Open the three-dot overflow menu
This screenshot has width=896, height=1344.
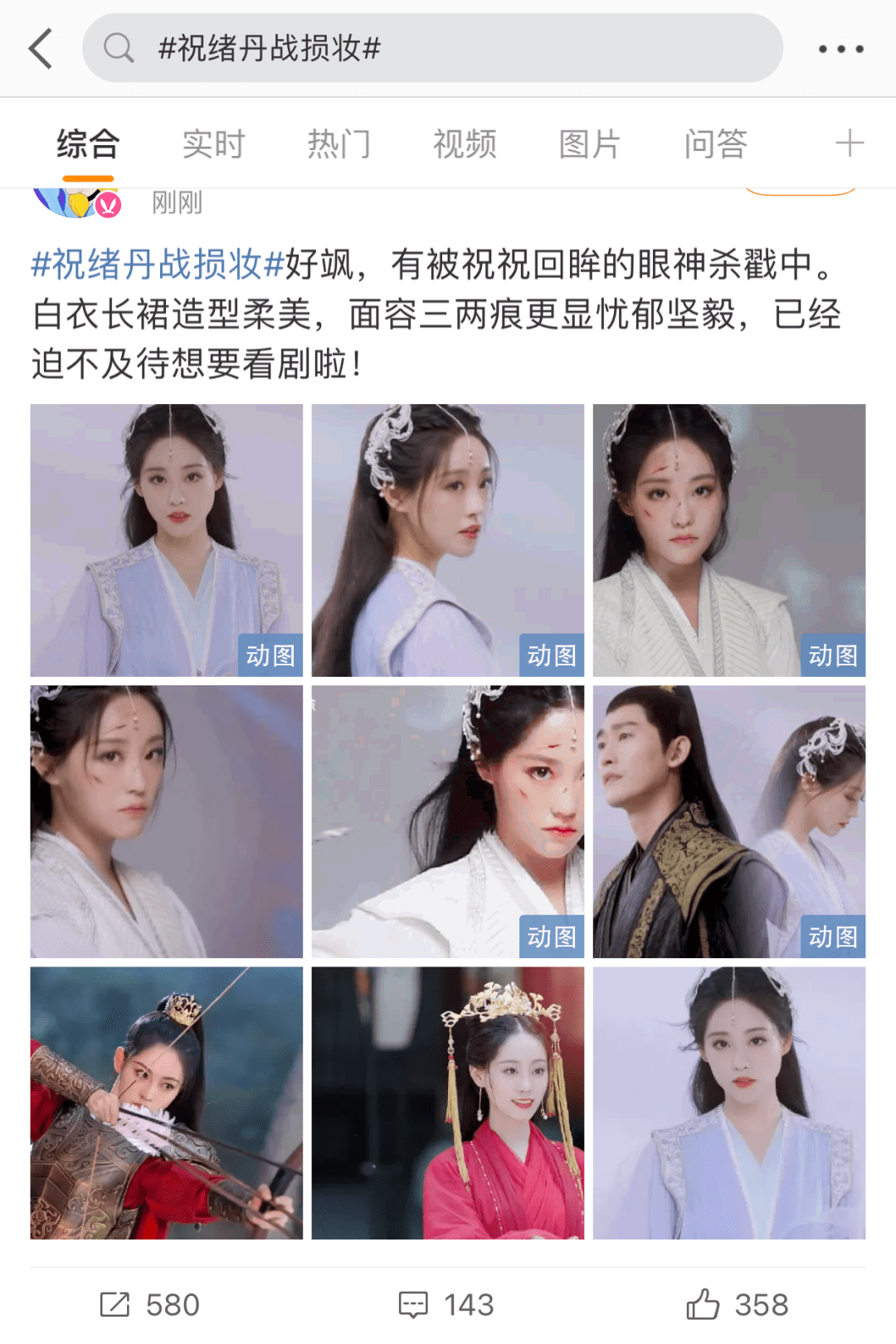[x=840, y=49]
